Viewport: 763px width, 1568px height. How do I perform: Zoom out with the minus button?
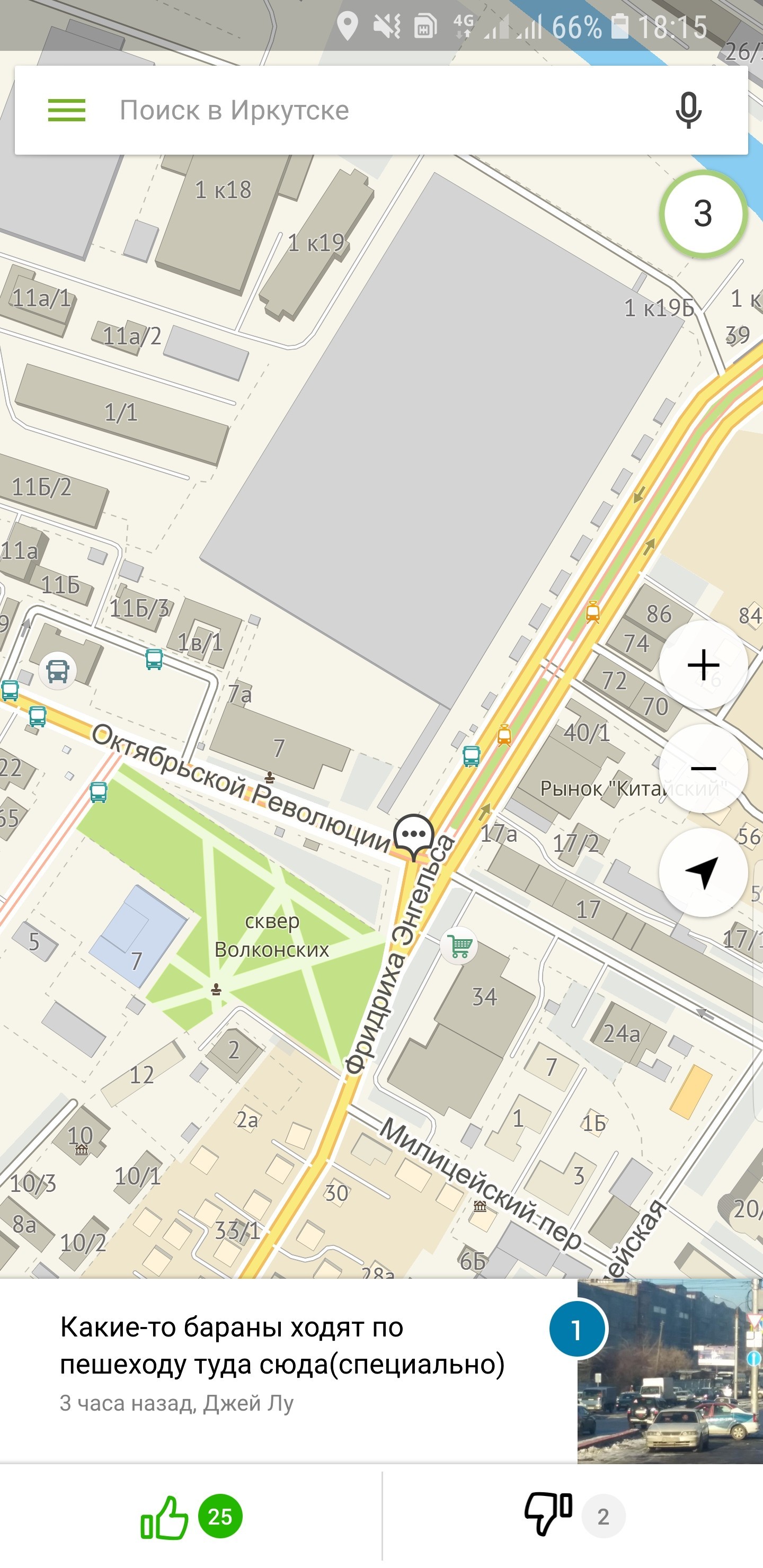703,768
